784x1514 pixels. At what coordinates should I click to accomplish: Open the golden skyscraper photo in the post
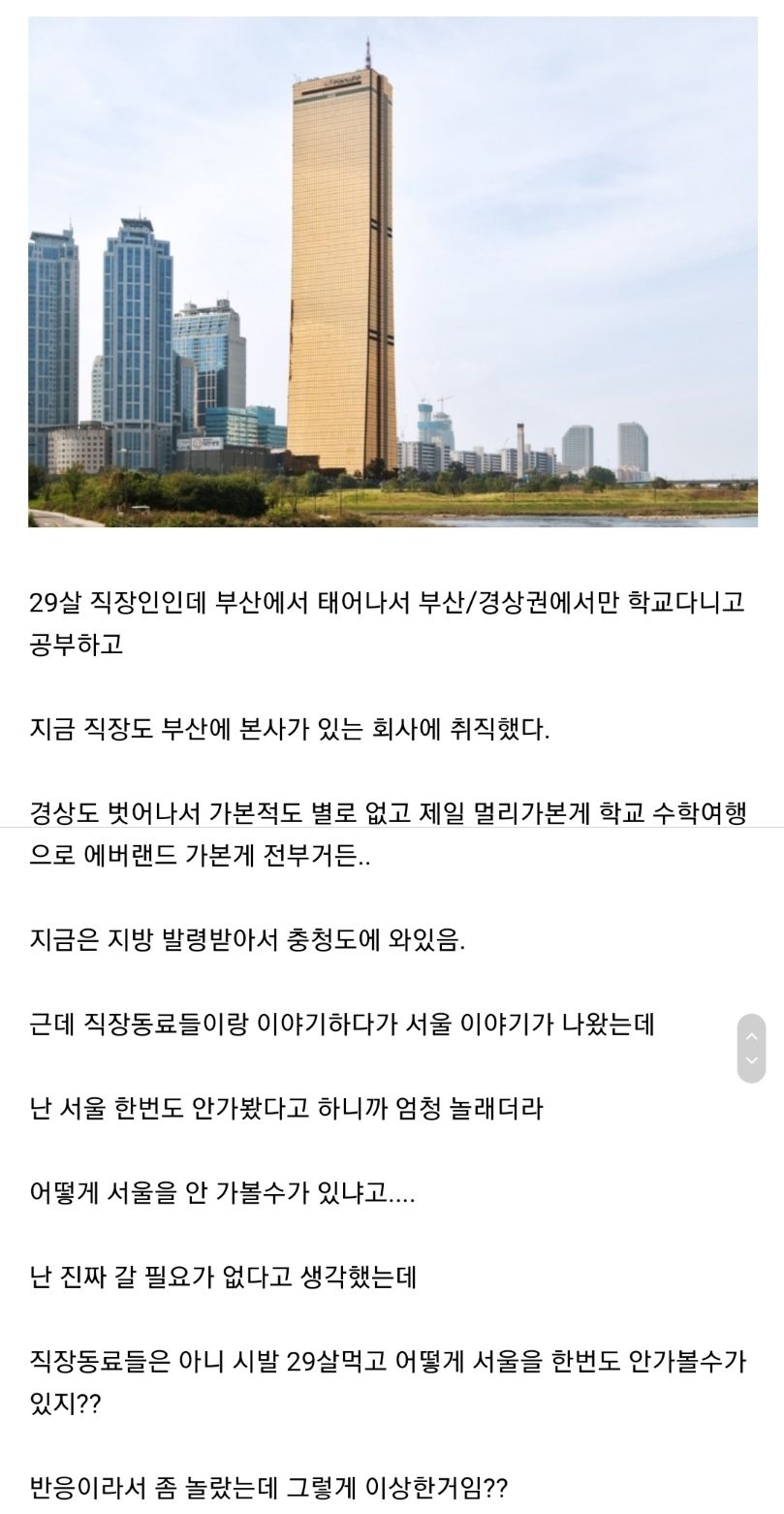[x=392, y=271]
